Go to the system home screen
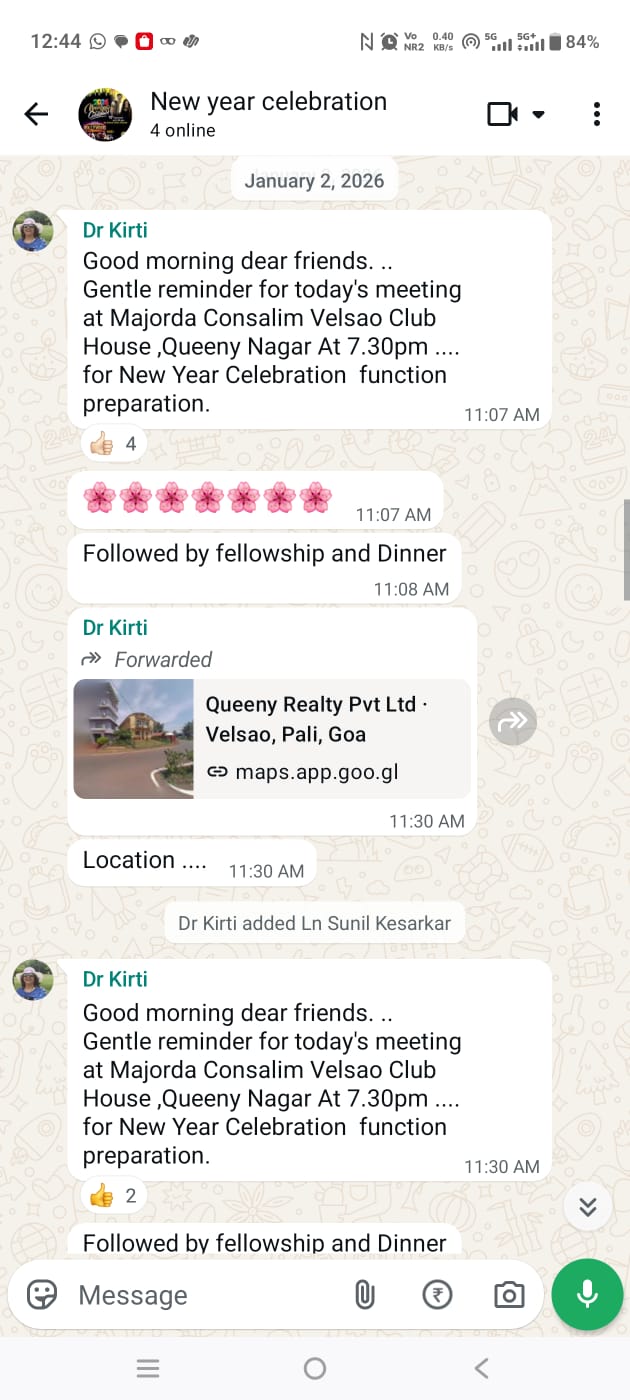 (x=315, y=1369)
